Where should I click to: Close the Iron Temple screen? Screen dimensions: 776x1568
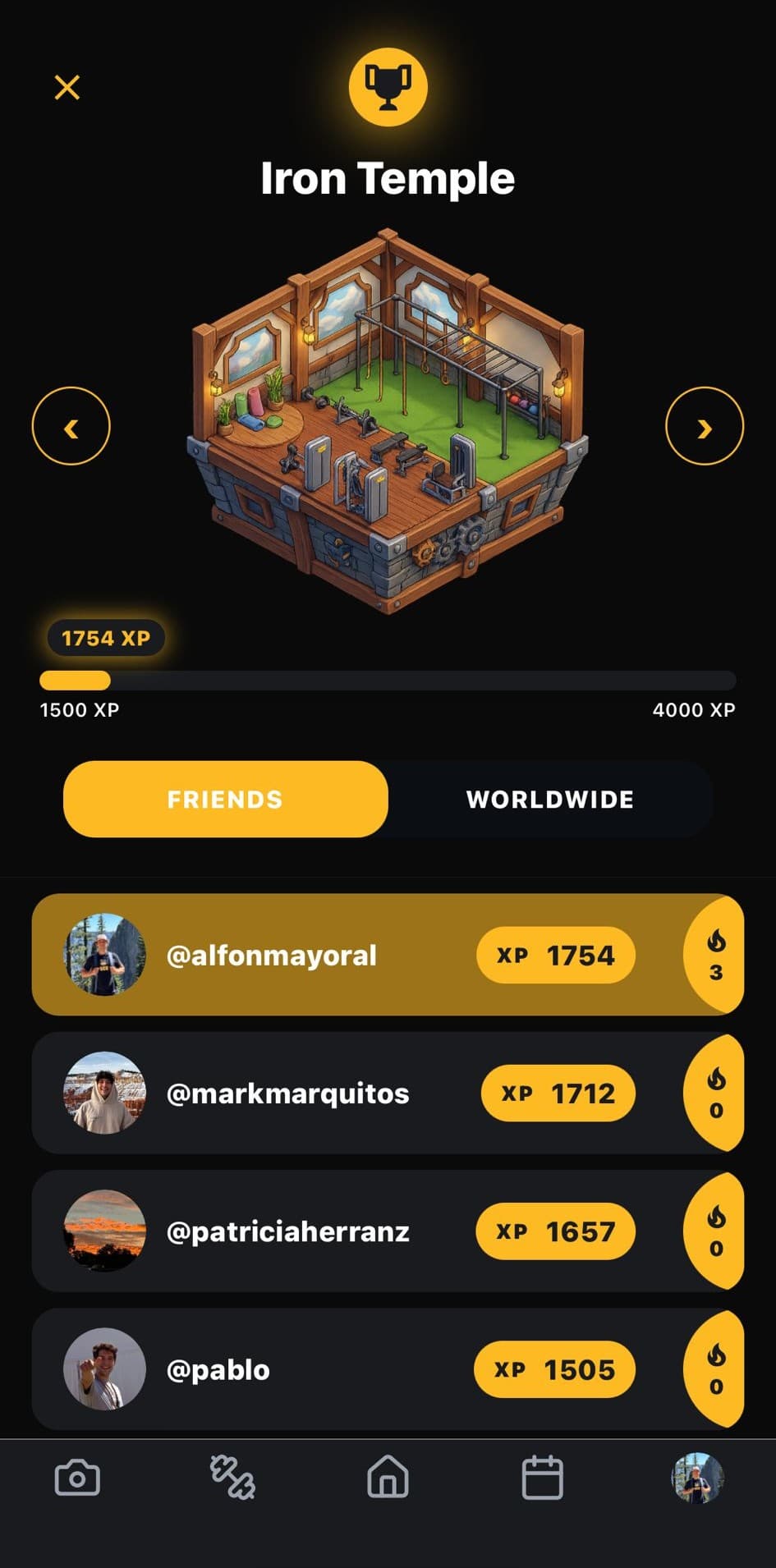click(67, 88)
